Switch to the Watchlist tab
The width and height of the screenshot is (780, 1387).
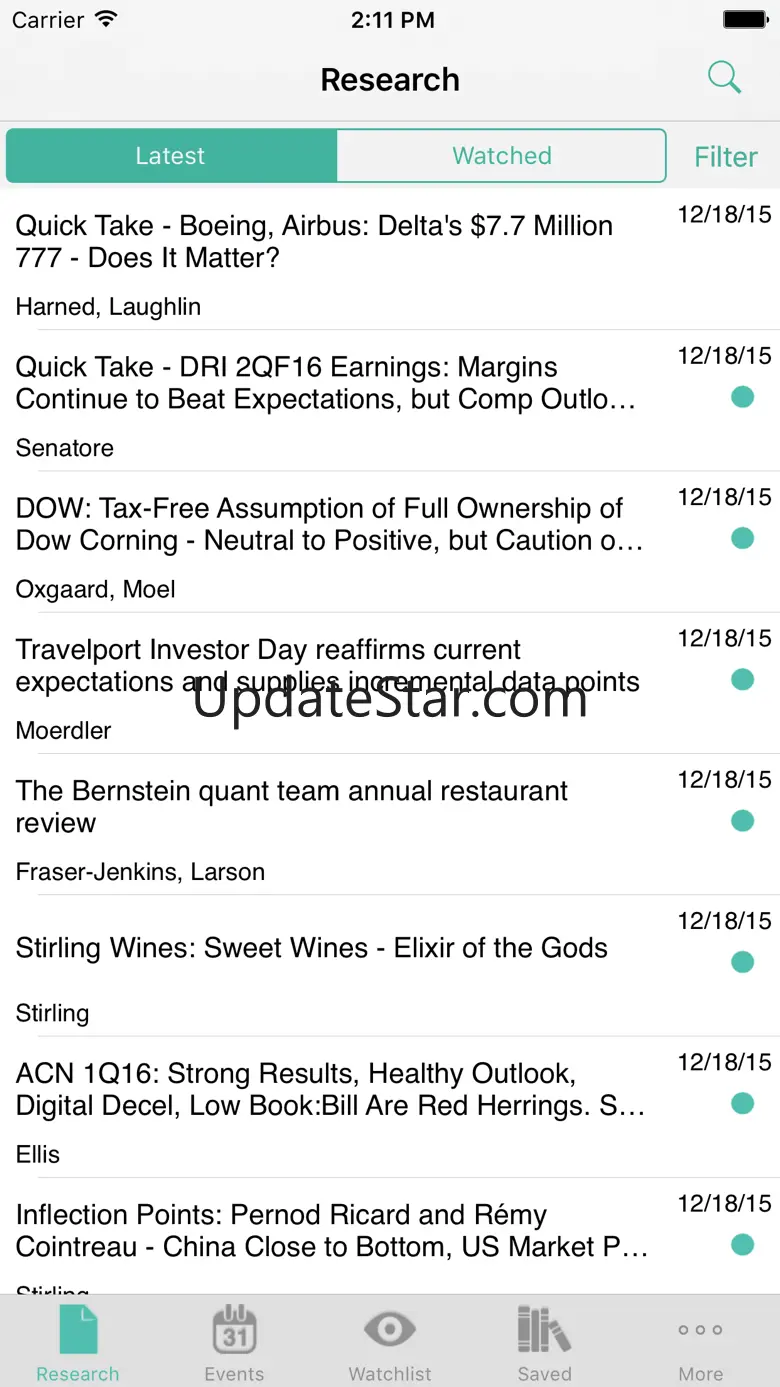390,1343
